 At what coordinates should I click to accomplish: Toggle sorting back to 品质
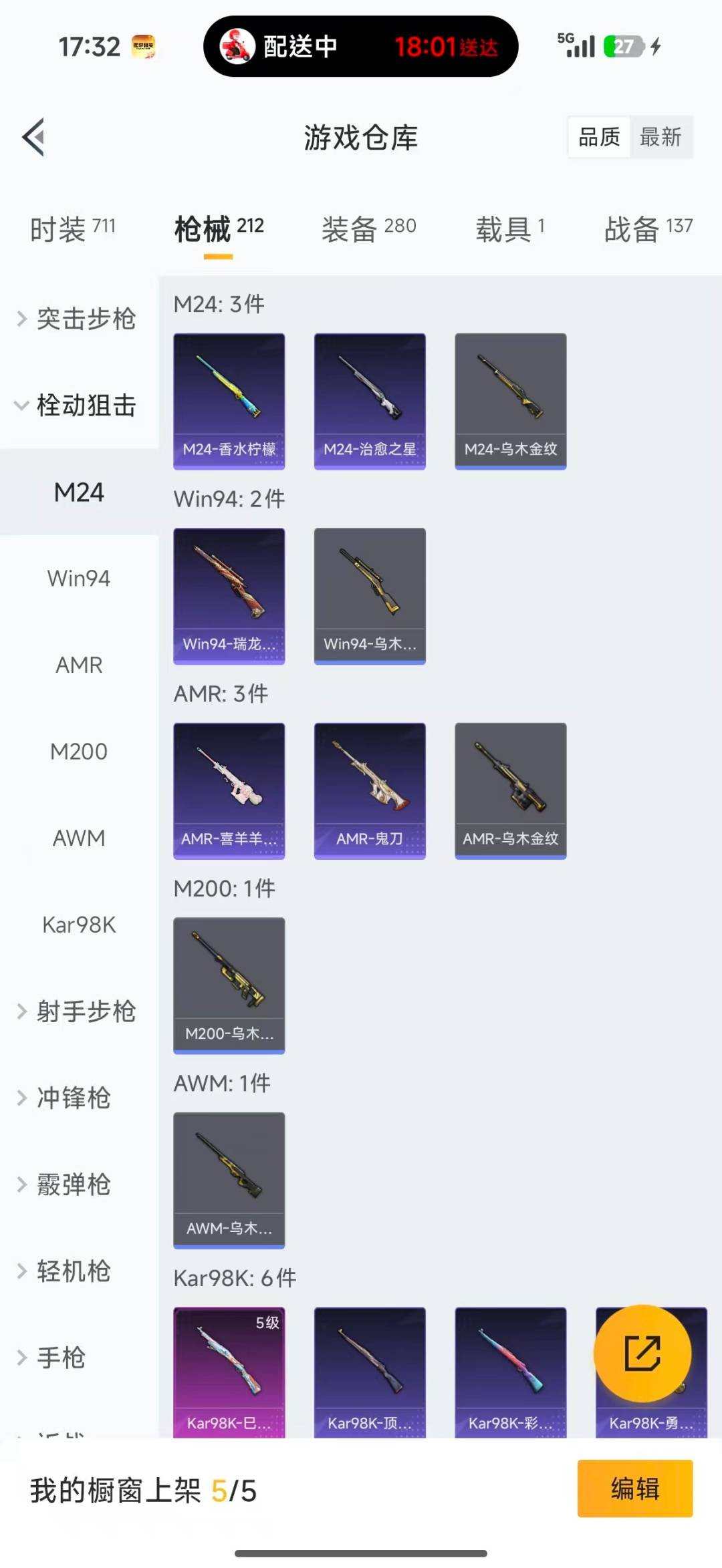(598, 137)
